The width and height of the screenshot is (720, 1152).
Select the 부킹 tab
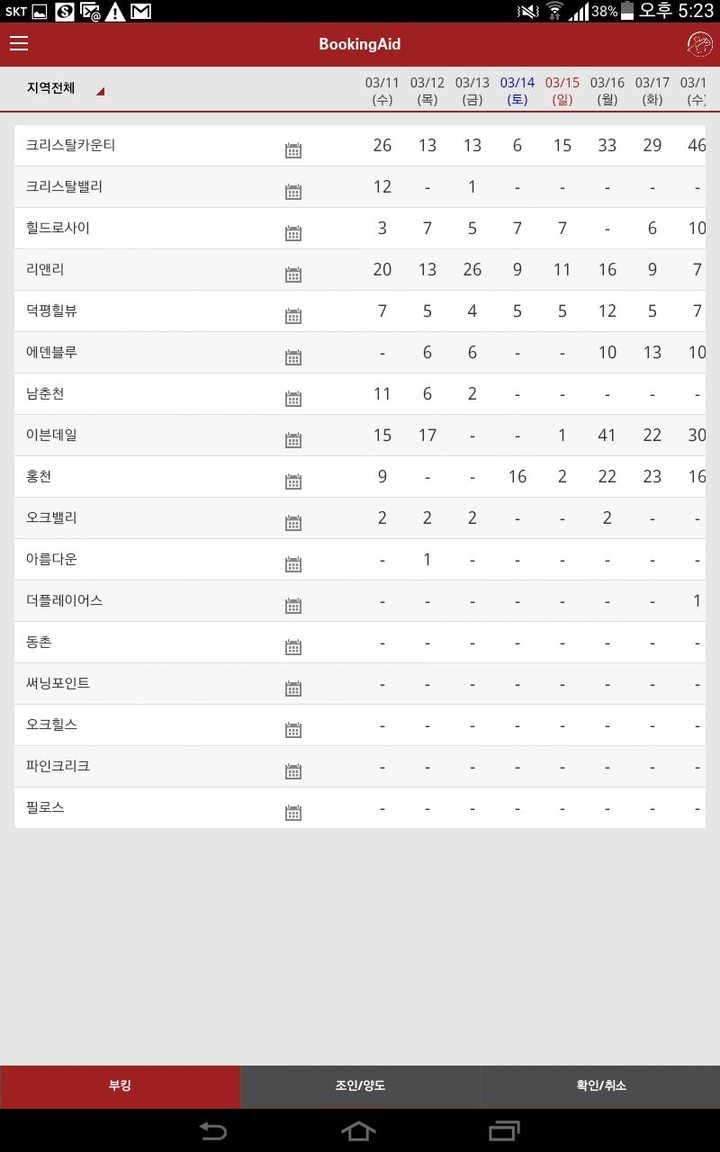pos(120,1086)
